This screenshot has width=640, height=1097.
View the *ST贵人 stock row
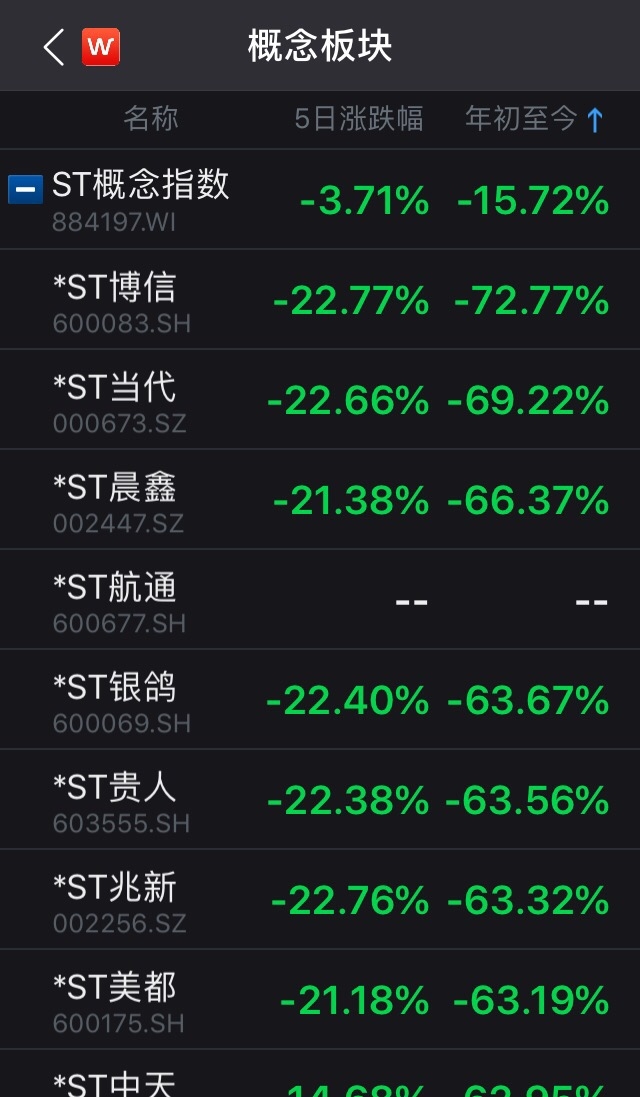pyautogui.click(x=320, y=800)
